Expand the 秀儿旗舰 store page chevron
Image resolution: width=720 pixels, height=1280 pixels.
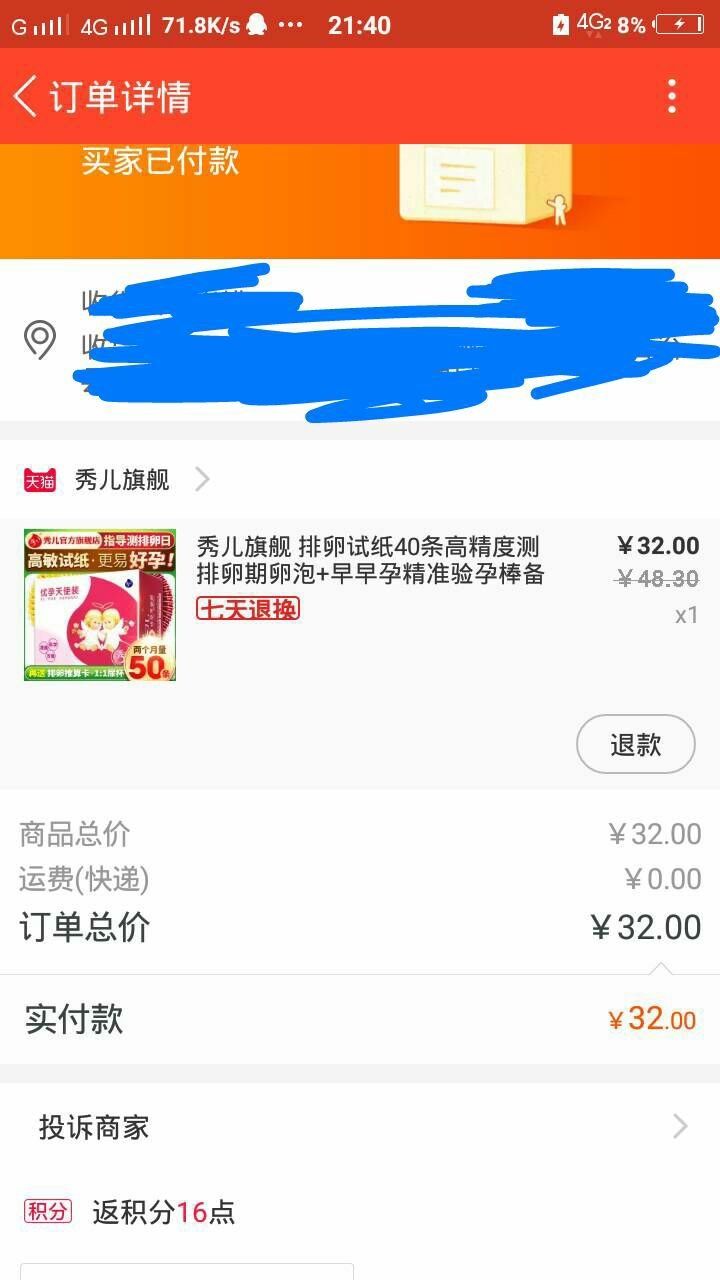202,479
